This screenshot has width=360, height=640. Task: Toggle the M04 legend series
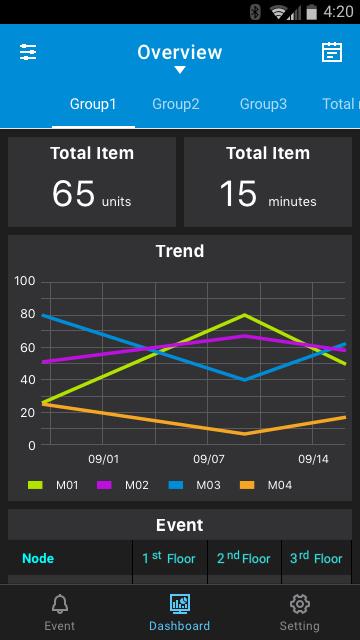266,485
